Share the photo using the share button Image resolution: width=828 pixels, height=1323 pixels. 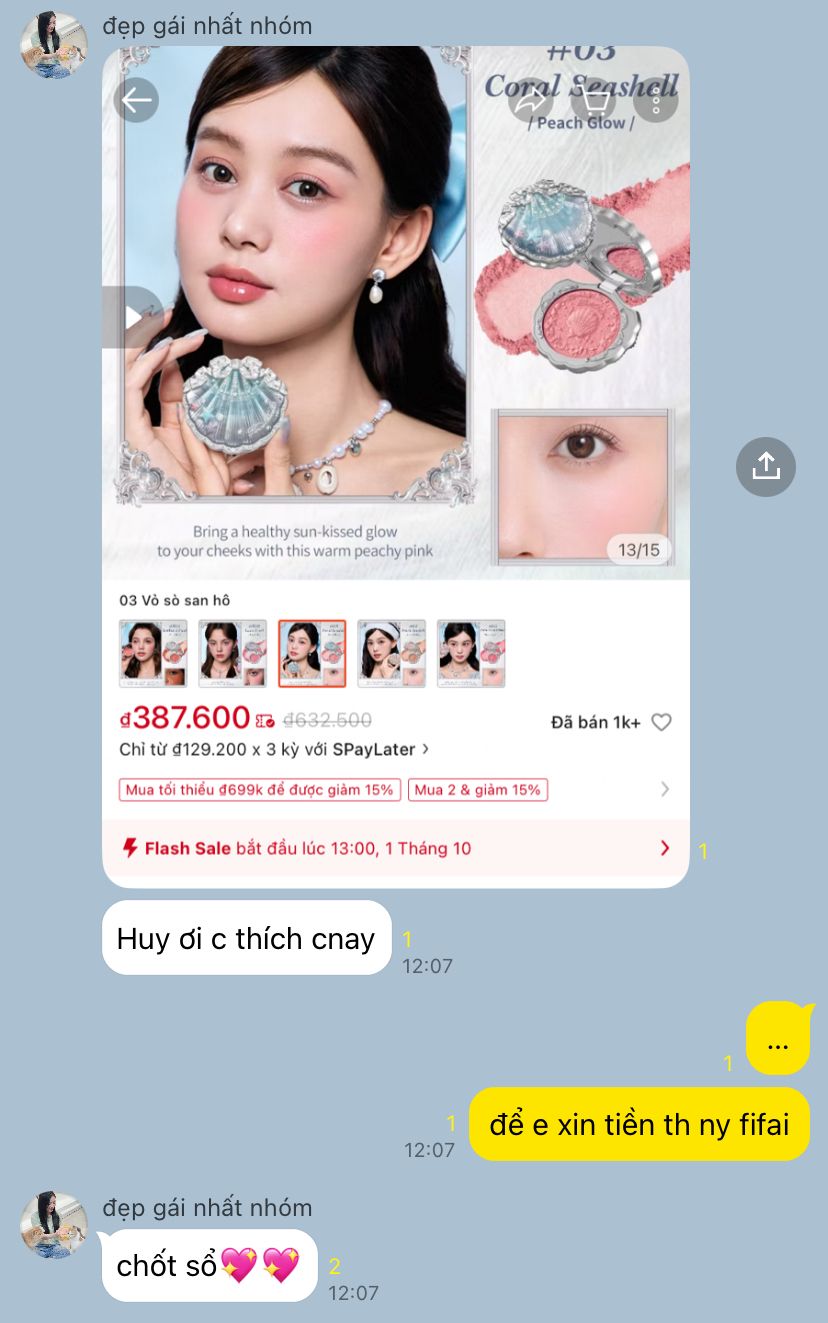tap(765, 466)
